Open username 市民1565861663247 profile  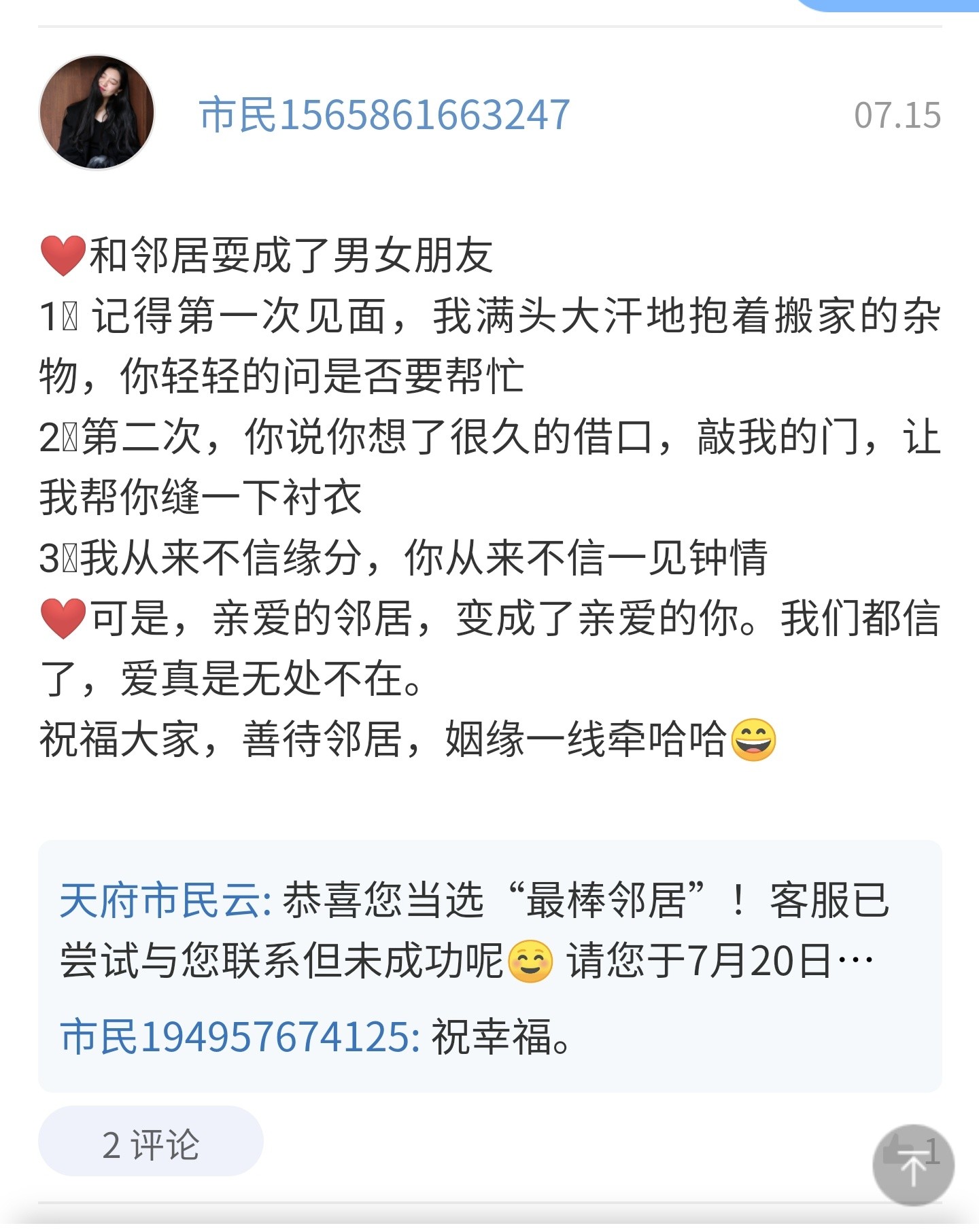tap(384, 115)
